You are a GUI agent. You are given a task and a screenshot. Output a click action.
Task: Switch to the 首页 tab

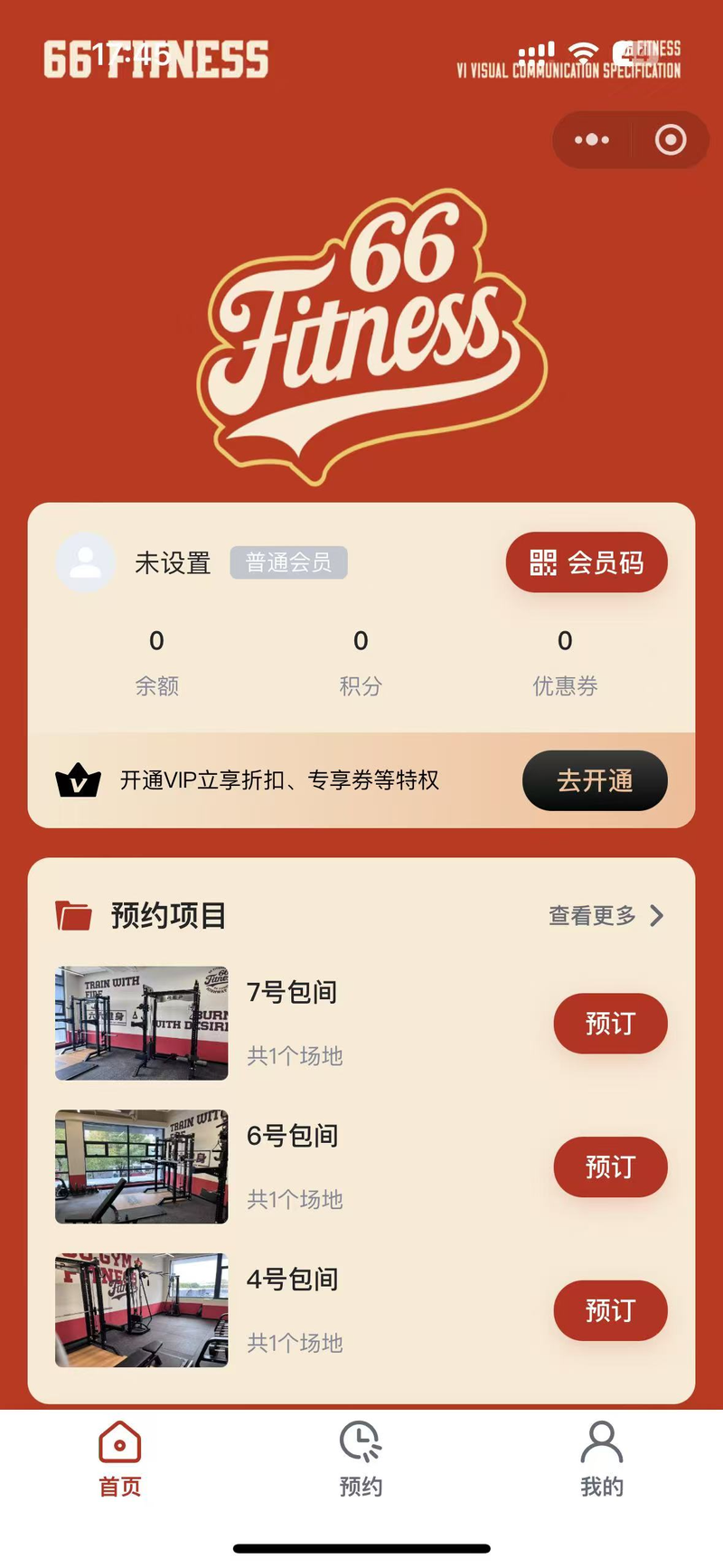pyautogui.click(x=120, y=1458)
